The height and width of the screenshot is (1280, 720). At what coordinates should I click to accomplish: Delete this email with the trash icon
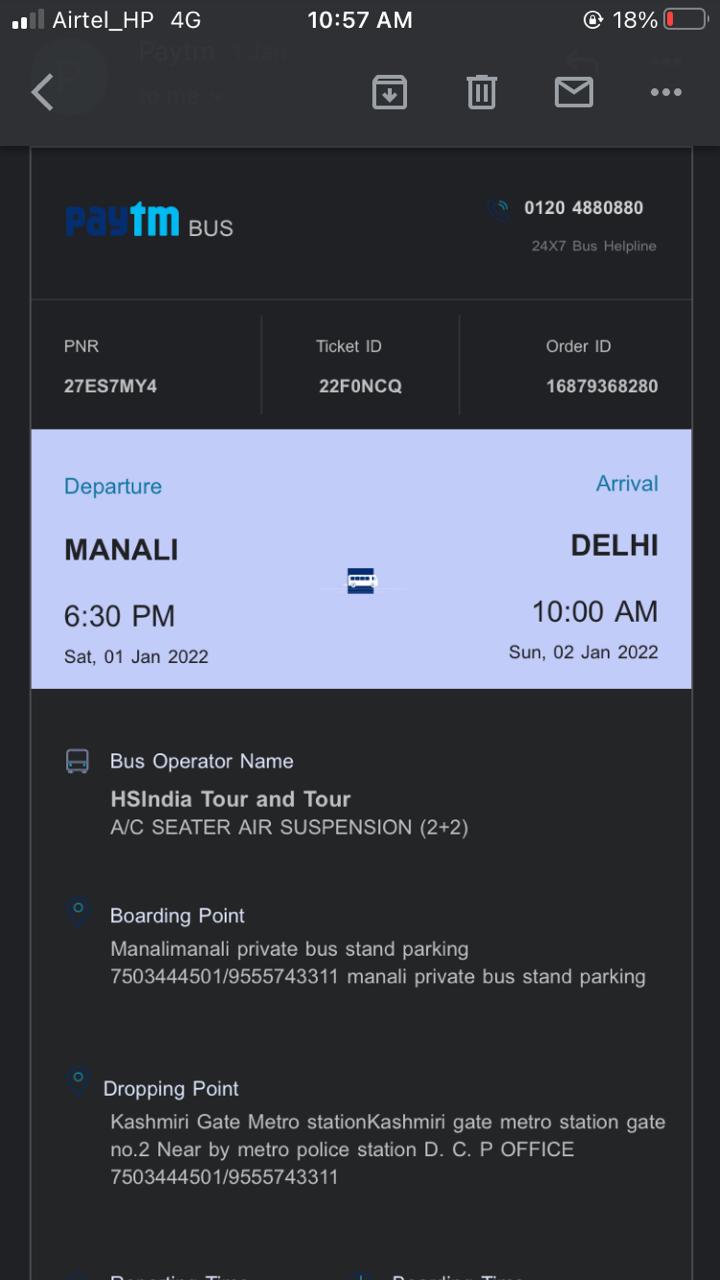point(481,92)
